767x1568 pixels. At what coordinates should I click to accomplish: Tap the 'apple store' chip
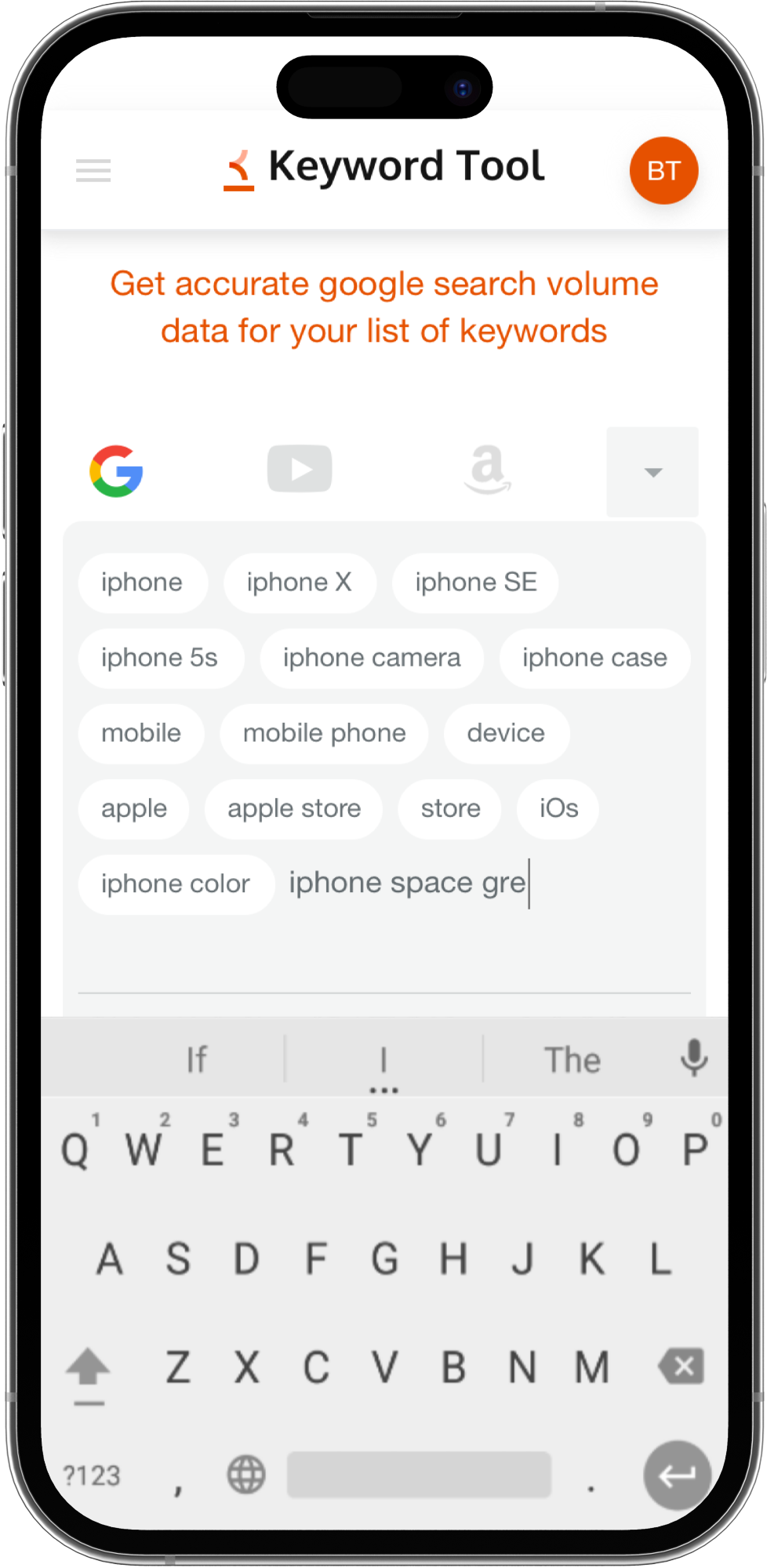pos(294,808)
